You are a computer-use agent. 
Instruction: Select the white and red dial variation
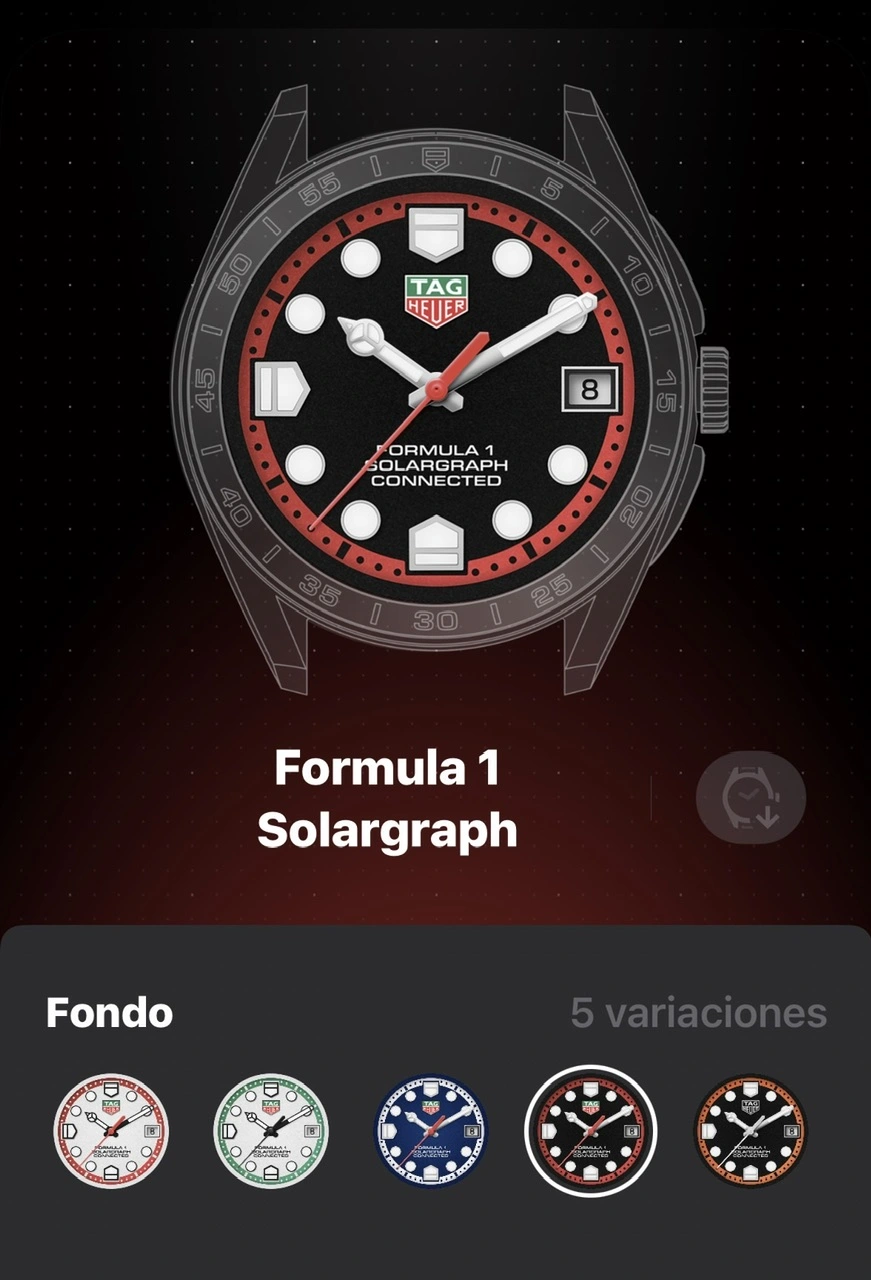click(x=111, y=1131)
